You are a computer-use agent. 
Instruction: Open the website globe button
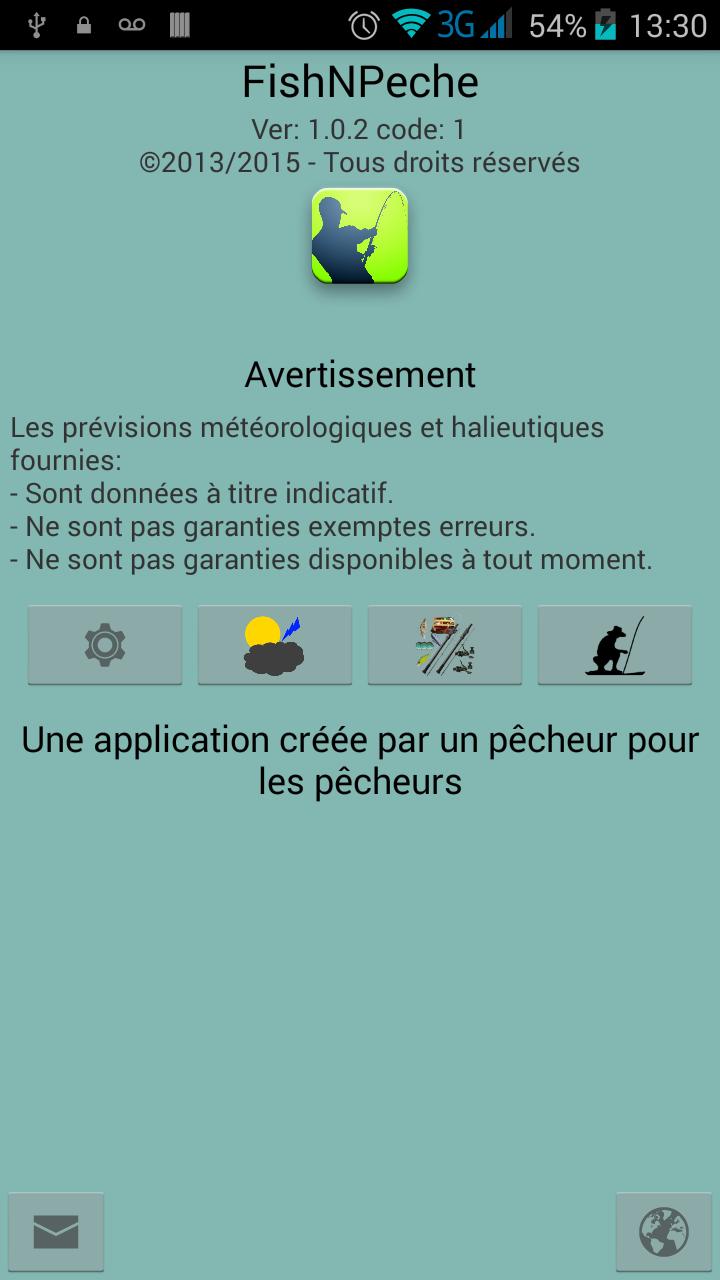pos(664,1232)
